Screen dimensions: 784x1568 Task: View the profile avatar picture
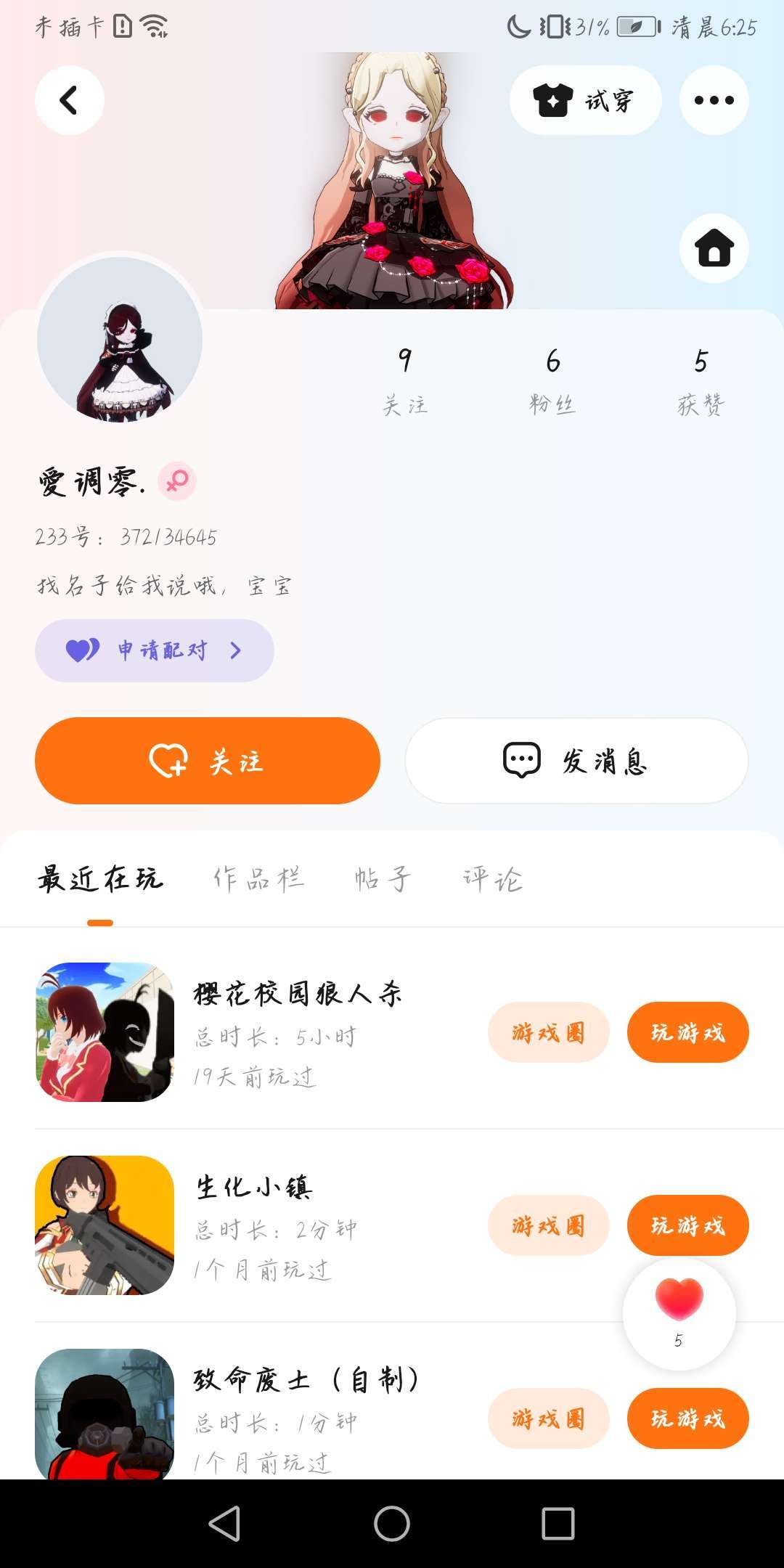pyautogui.click(x=120, y=339)
